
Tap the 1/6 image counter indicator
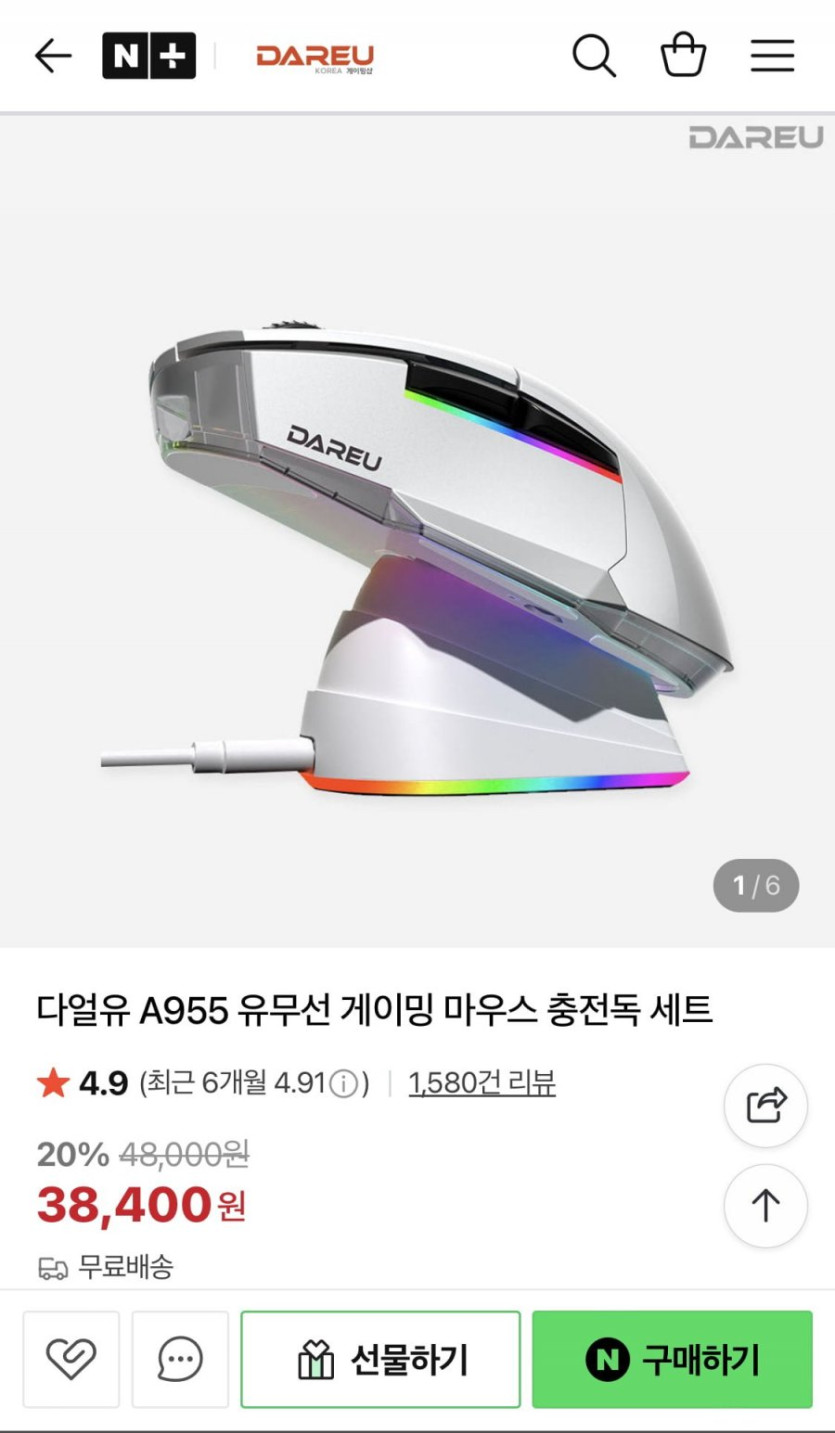coord(756,884)
